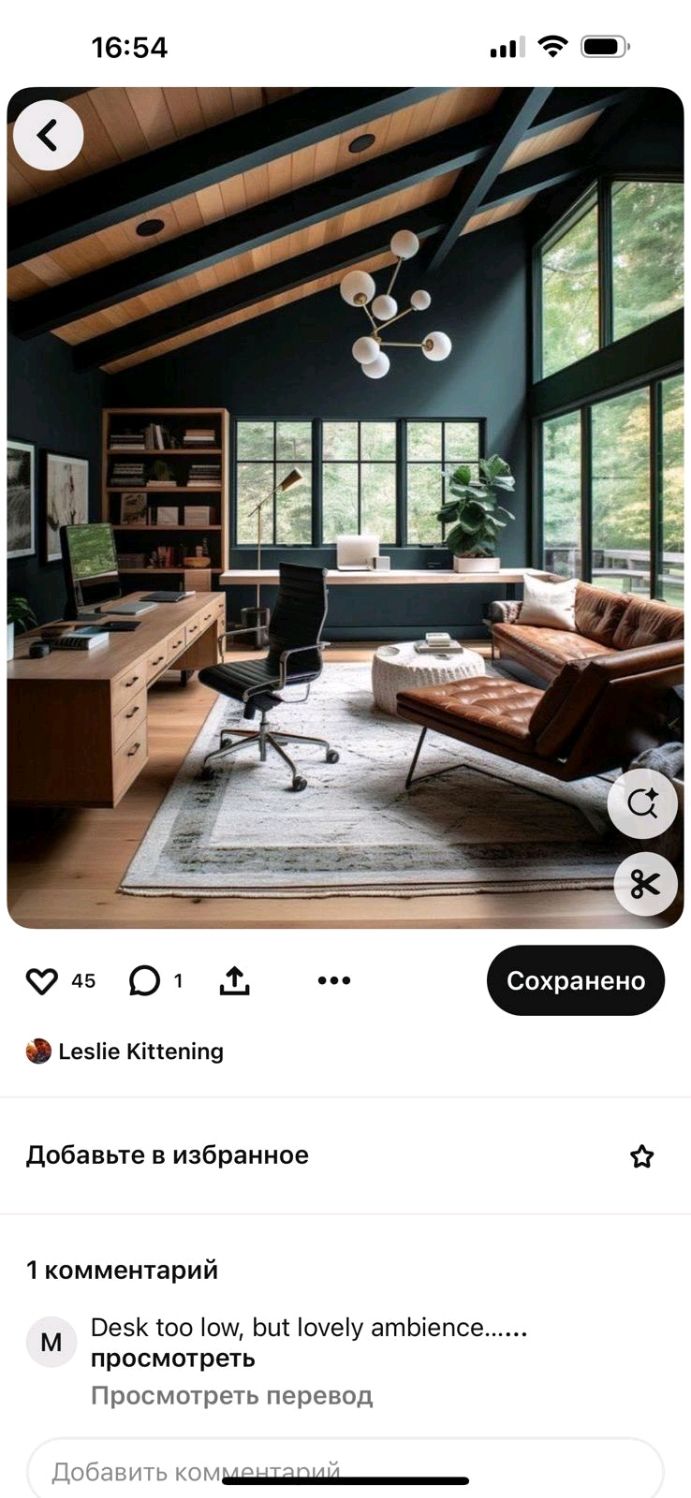Tap Просмотреть перевод under the comment
This screenshot has width=691, height=1498.
tap(232, 1395)
